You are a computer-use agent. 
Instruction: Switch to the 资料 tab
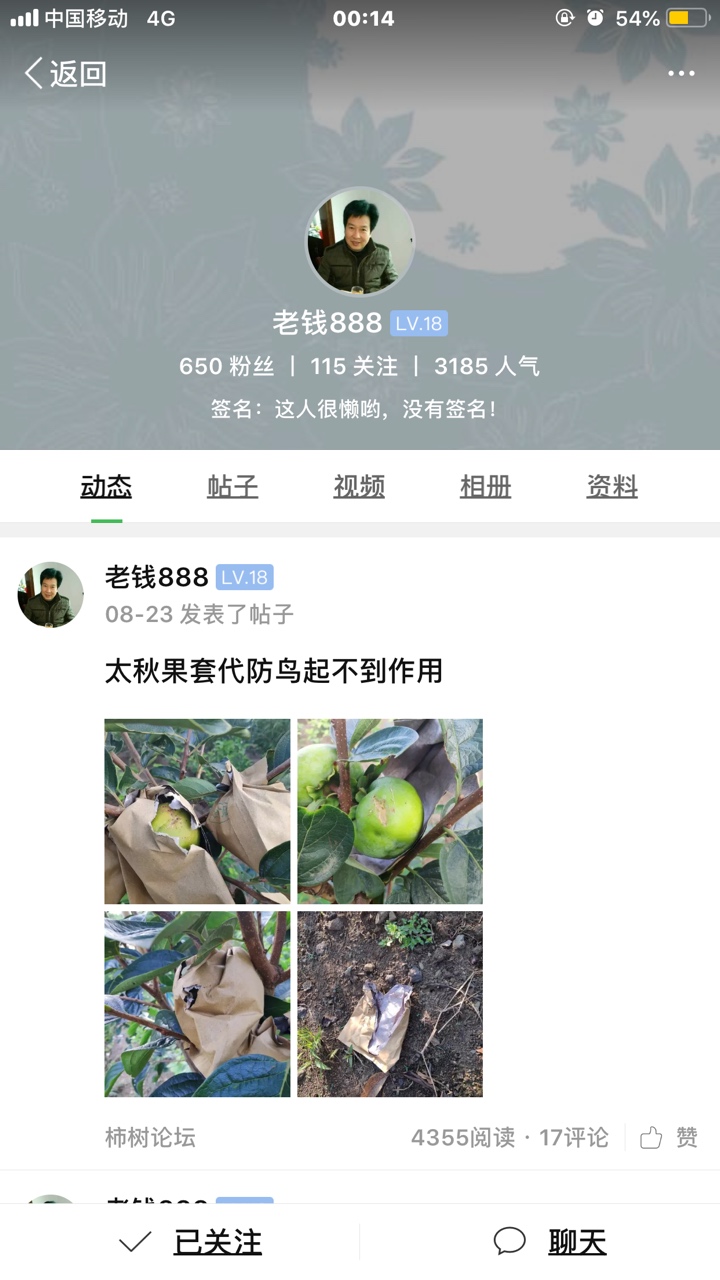coord(611,487)
